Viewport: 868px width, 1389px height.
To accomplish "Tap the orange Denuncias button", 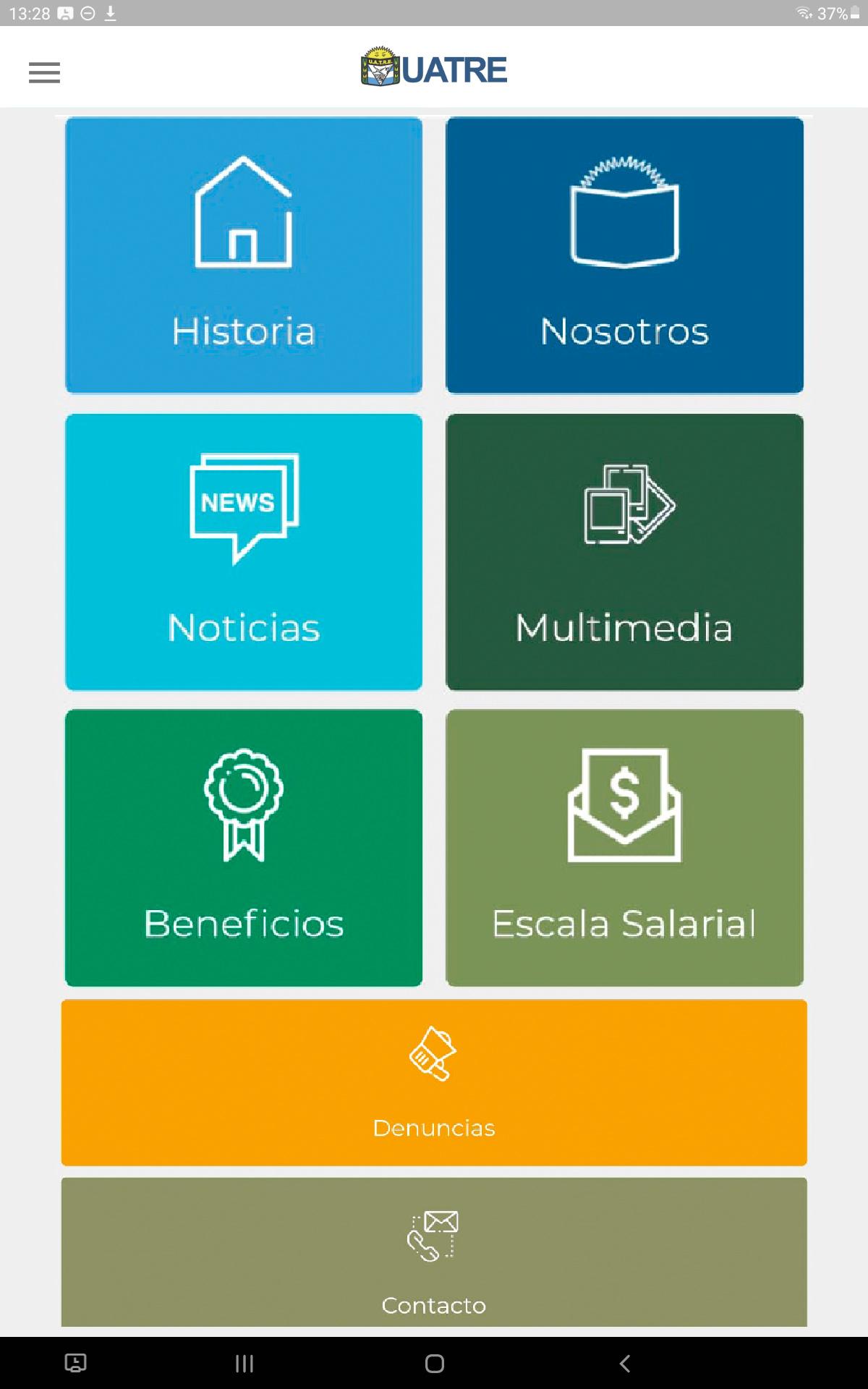I will point(434,1082).
